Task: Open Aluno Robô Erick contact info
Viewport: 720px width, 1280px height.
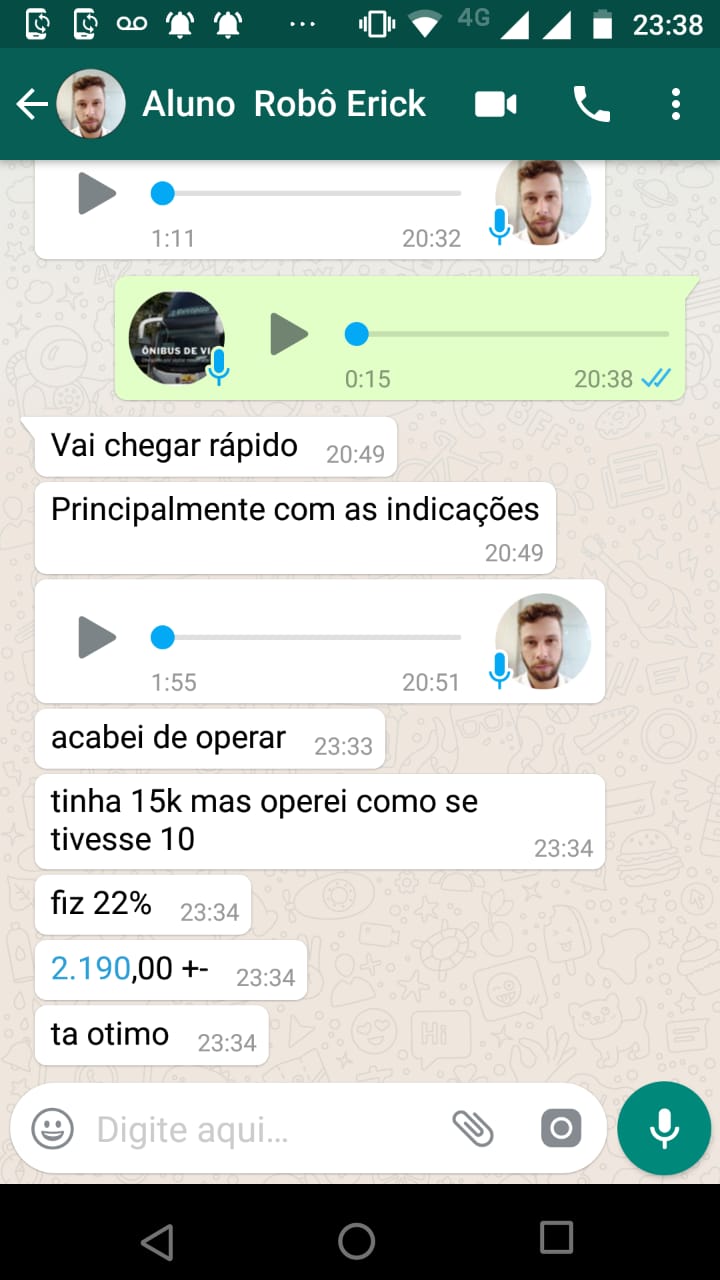Action: (284, 104)
